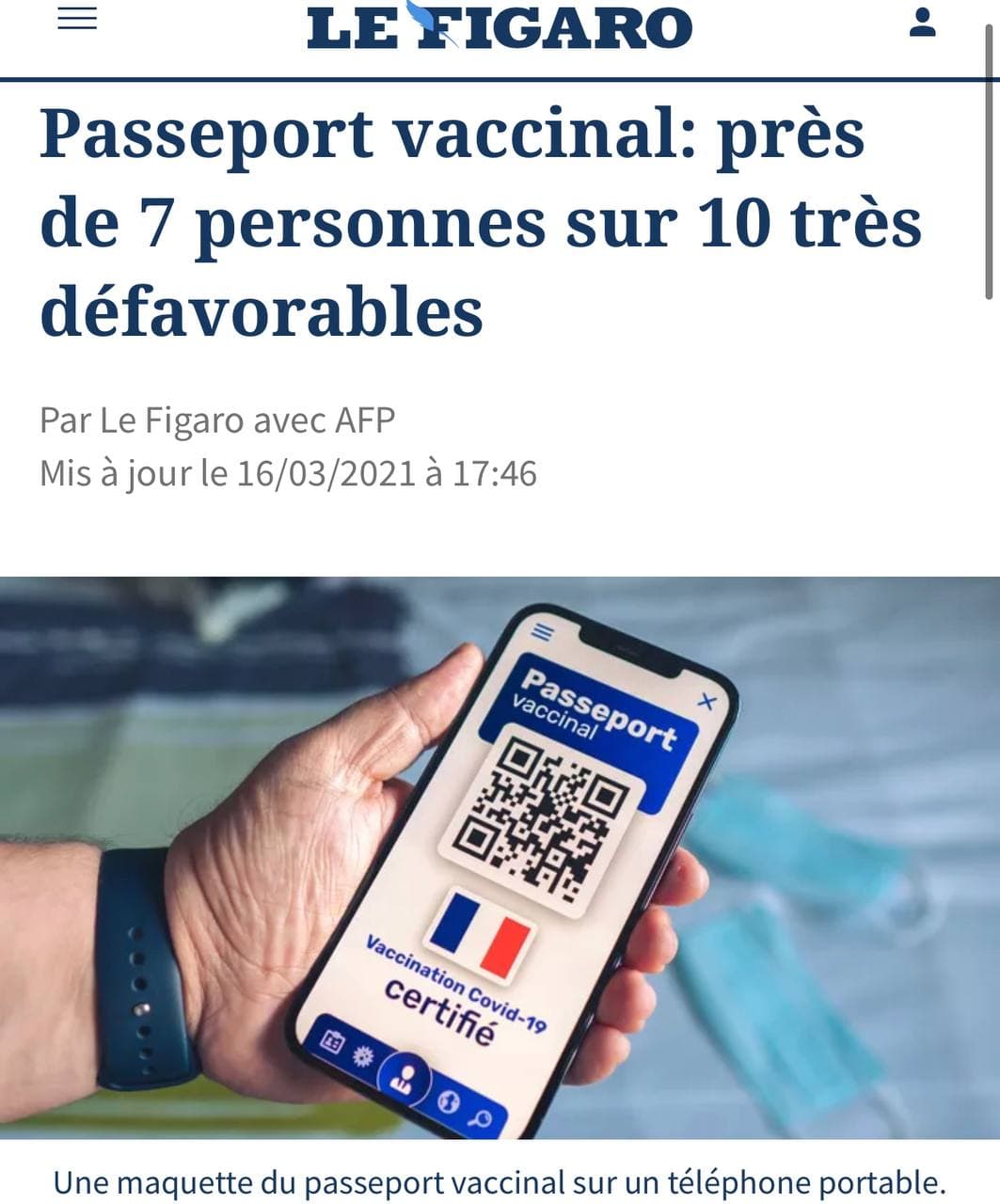1000x1204 pixels.
Task: Open the hamburger navigation menu
Action: (77, 19)
